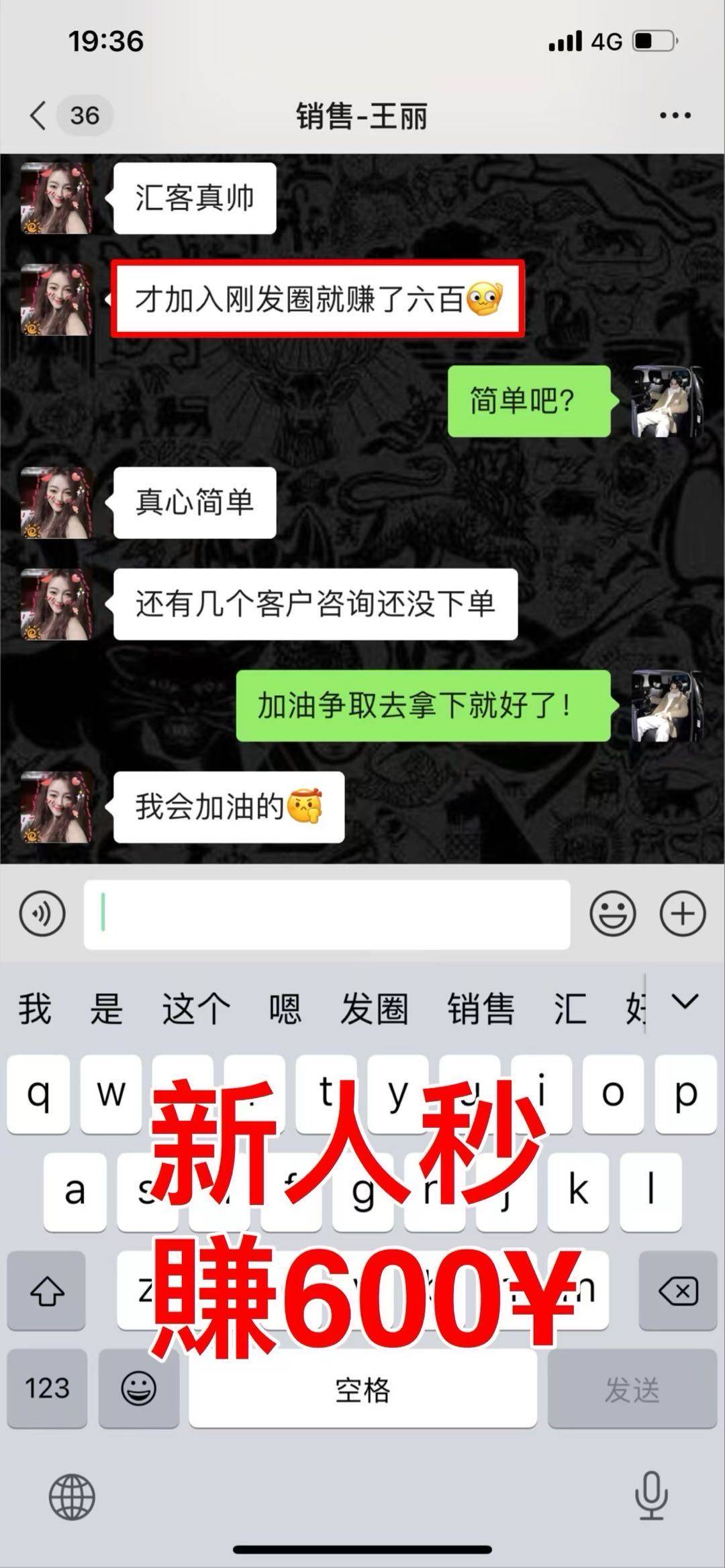725x1568 pixels.
Task: Tap the 空格 space key
Action: point(362,1388)
